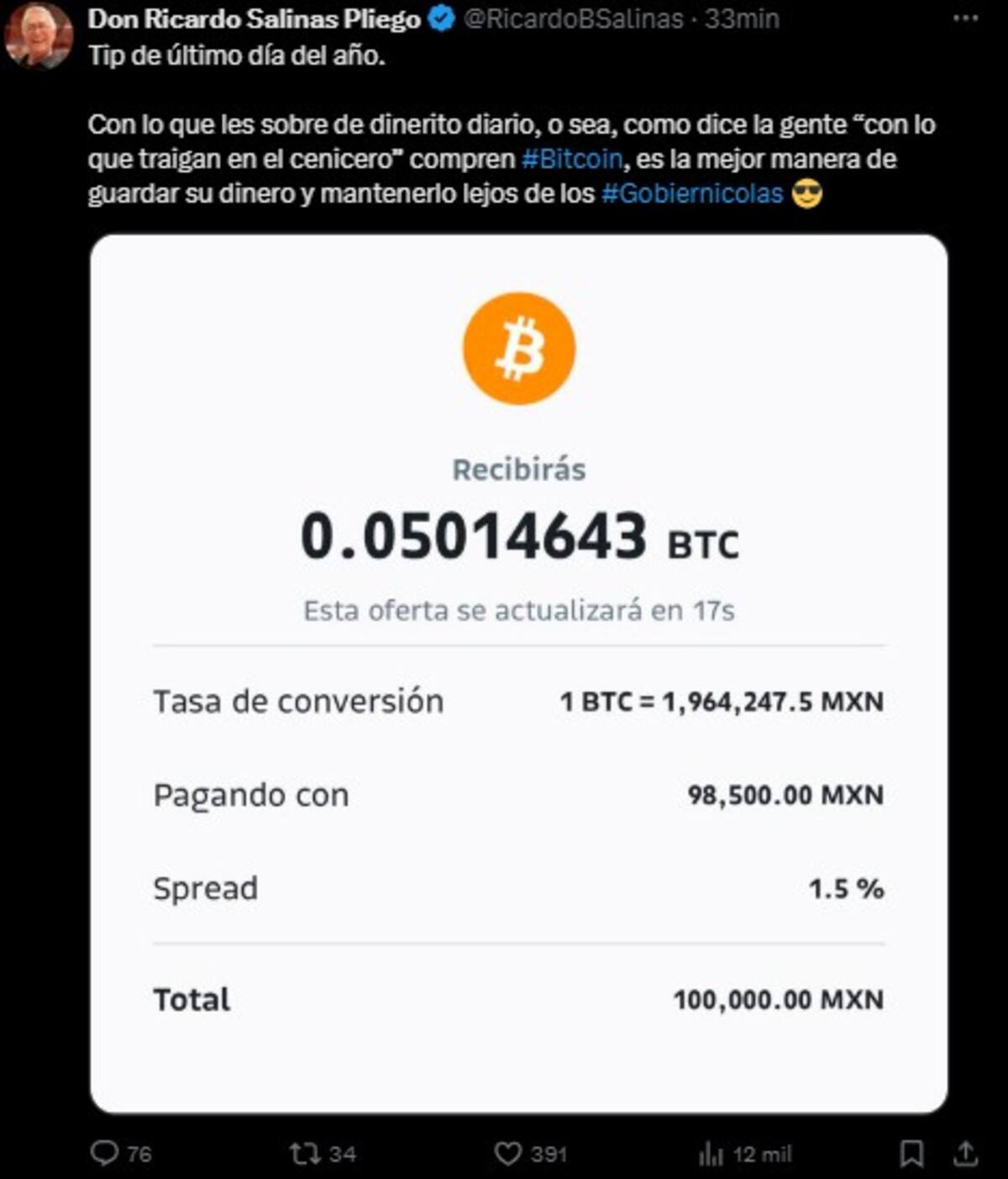
Task: Share this post
Action: 966,1153
